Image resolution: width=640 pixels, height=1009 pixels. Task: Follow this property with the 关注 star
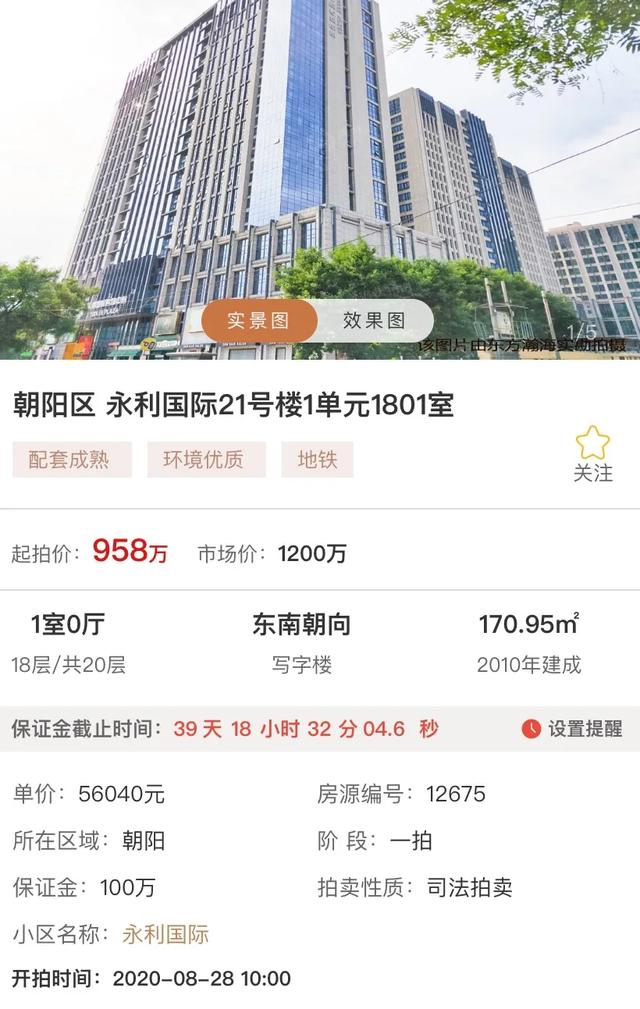pyautogui.click(x=592, y=454)
